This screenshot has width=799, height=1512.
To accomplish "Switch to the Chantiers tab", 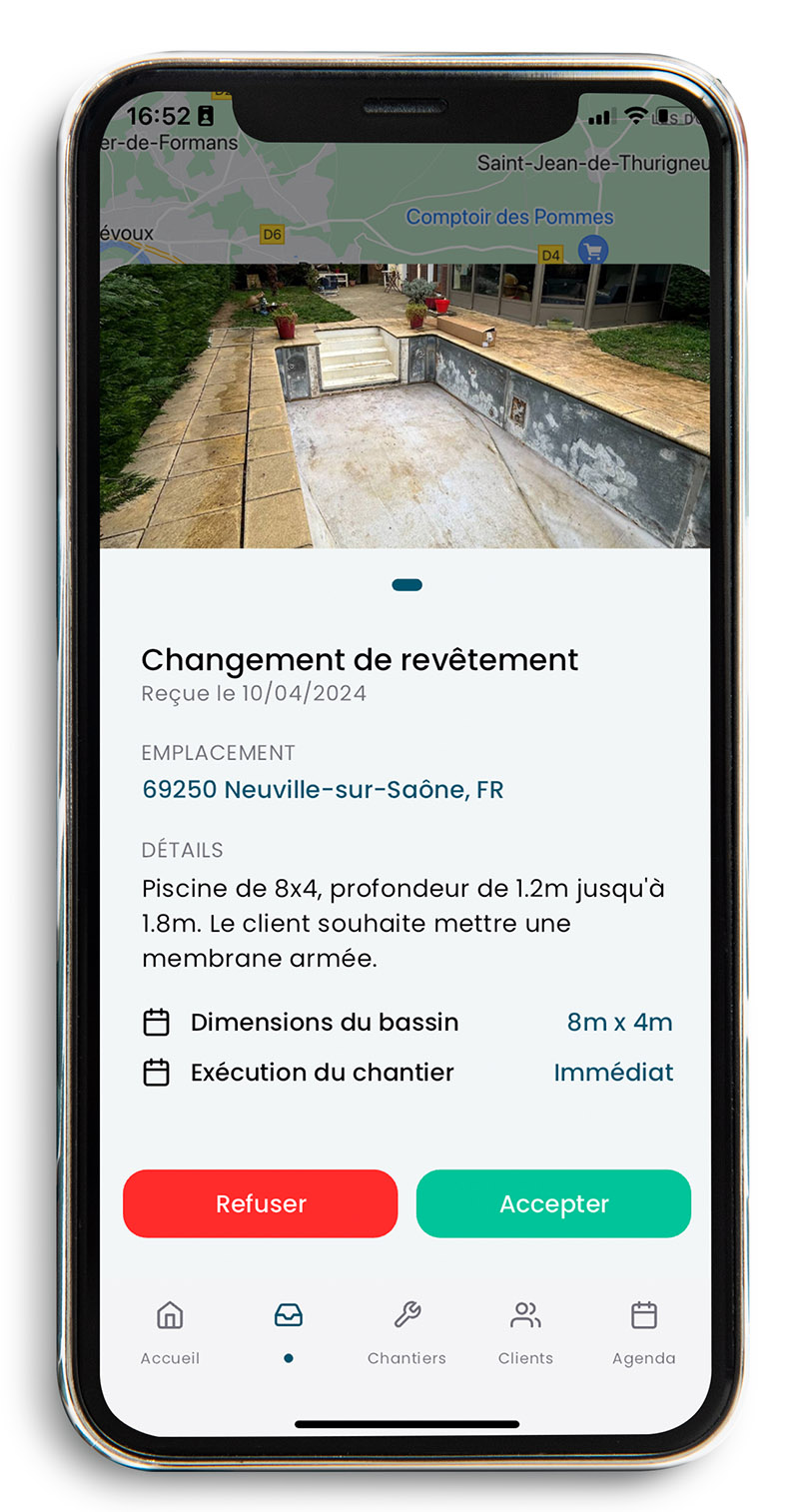I will point(406,1332).
